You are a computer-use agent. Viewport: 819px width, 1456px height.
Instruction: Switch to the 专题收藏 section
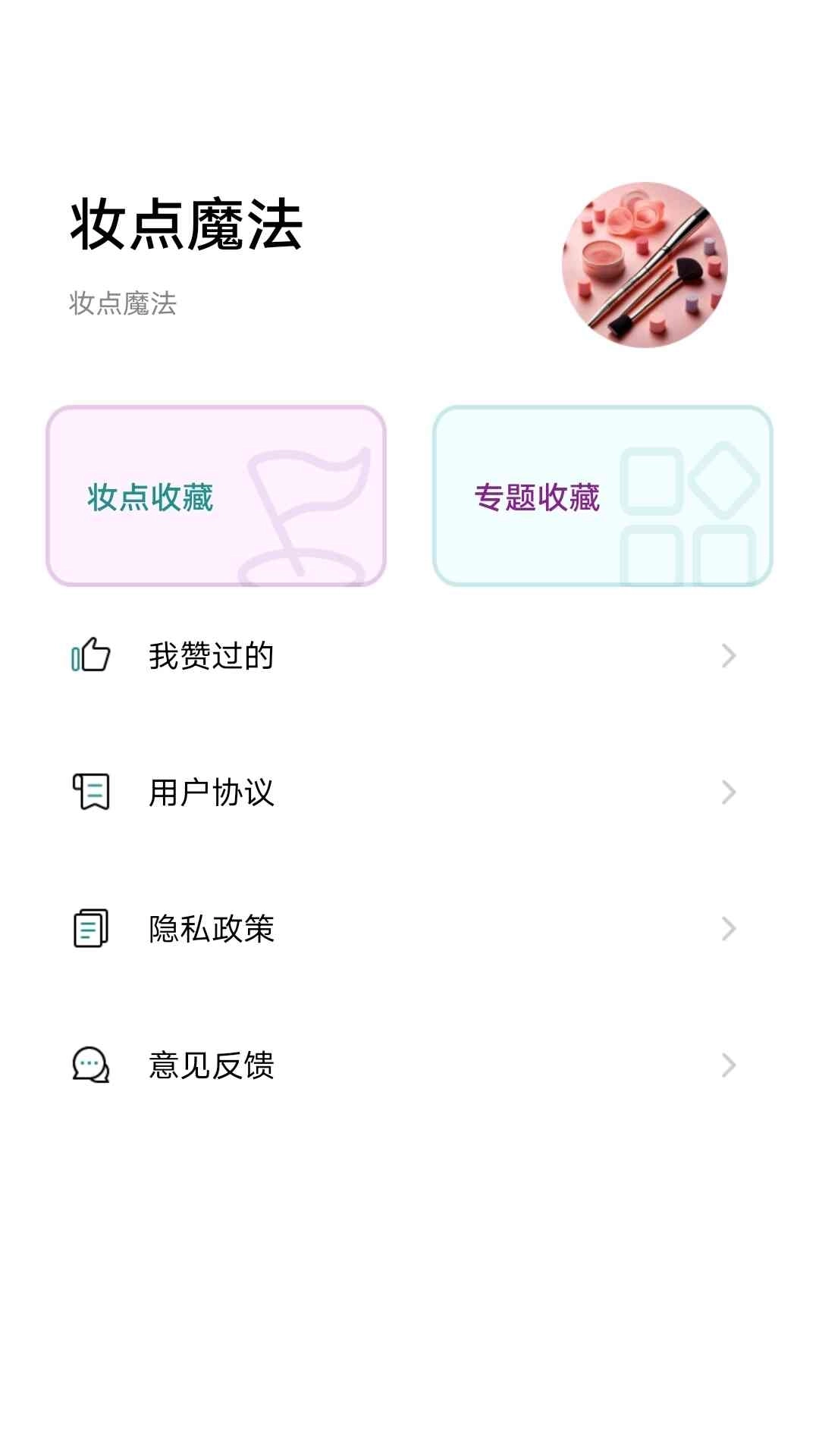(x=537, y=497)
